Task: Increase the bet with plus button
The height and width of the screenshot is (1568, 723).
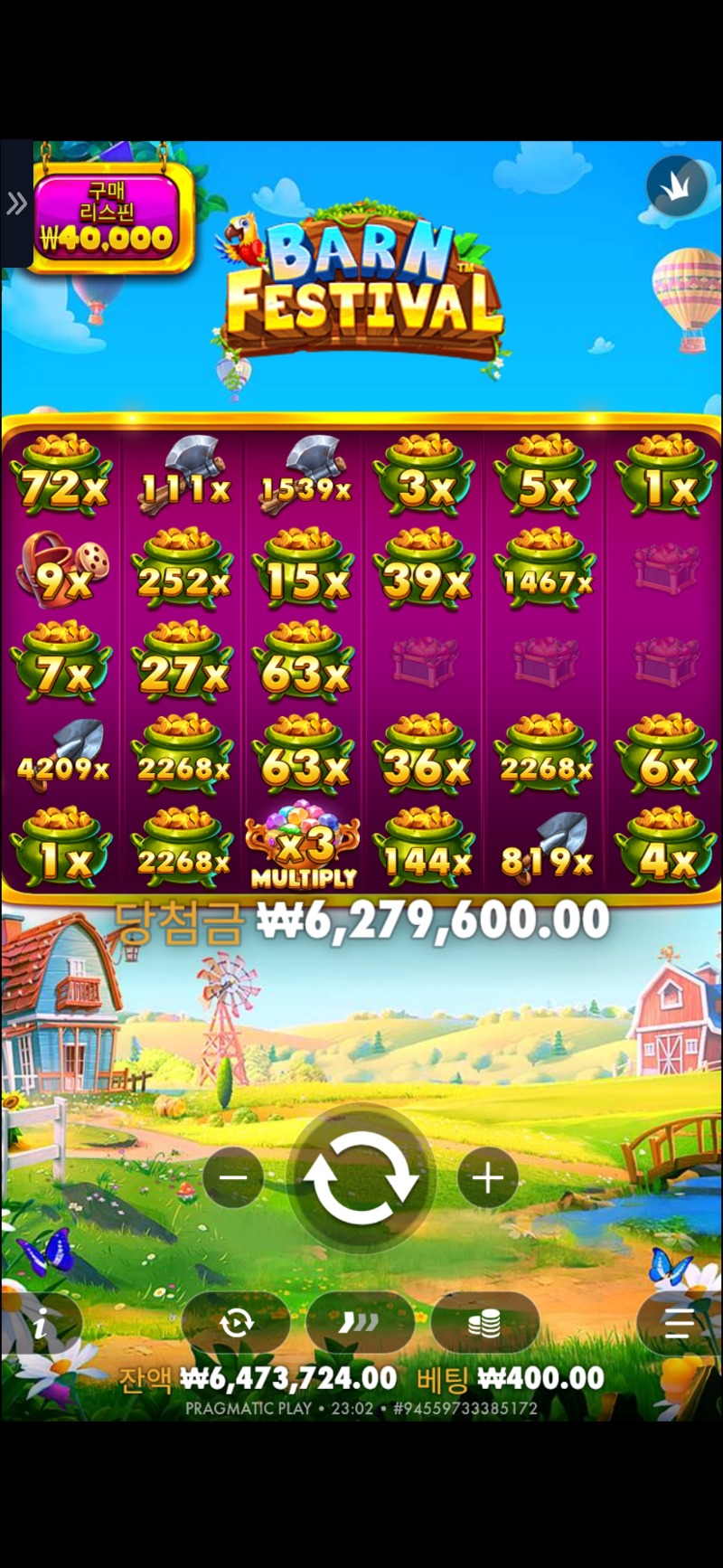Action: coord(488,1177)
